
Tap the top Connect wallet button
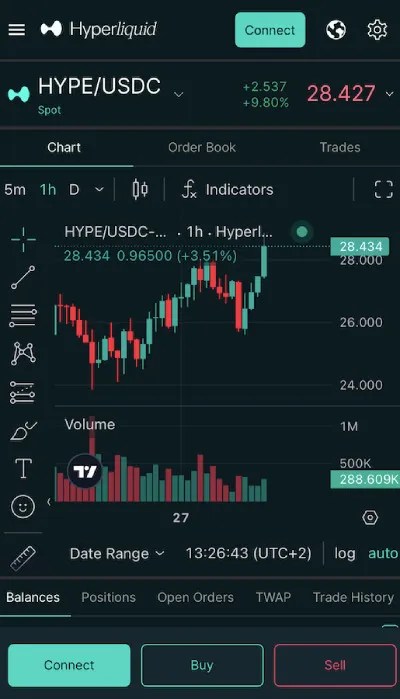[270, 30]
